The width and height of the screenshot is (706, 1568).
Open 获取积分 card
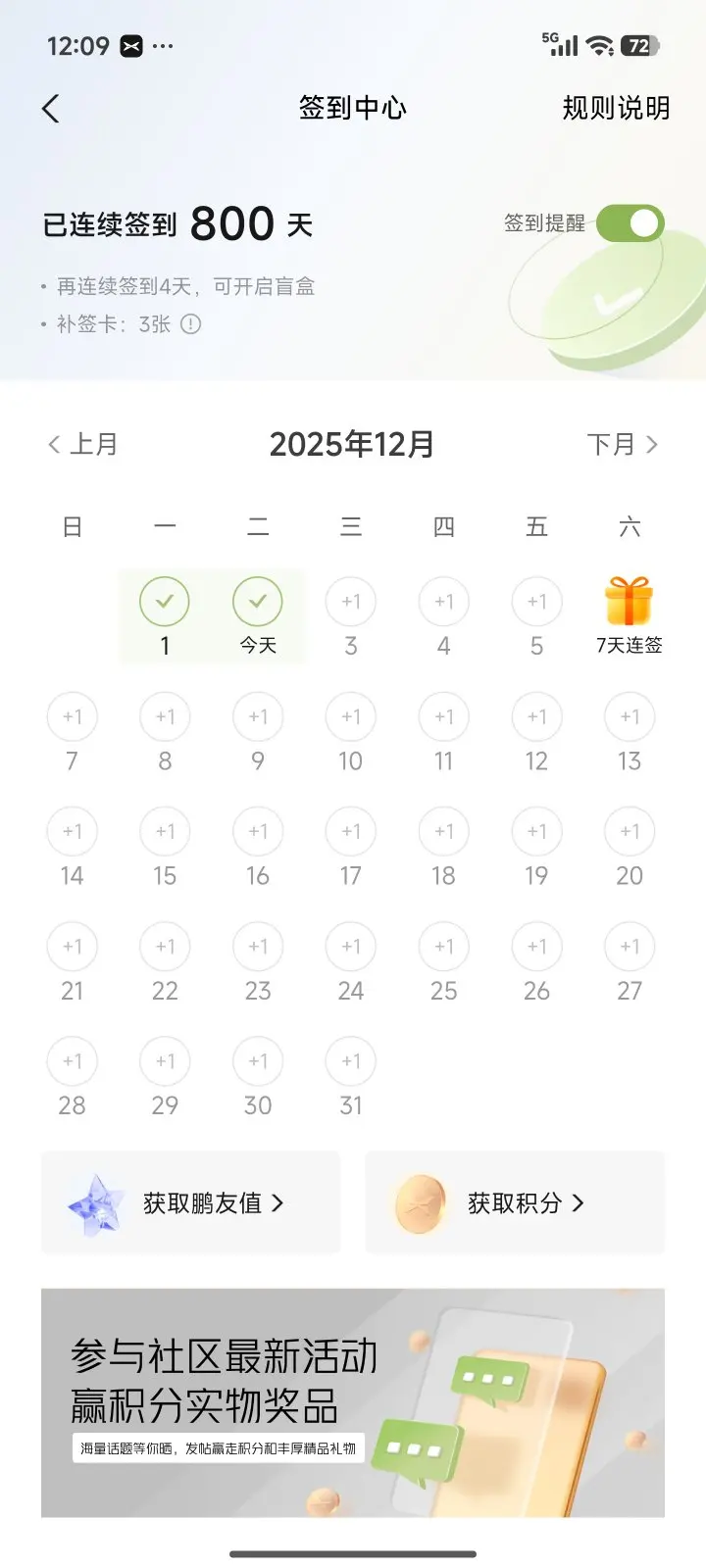coord(515,1202)
